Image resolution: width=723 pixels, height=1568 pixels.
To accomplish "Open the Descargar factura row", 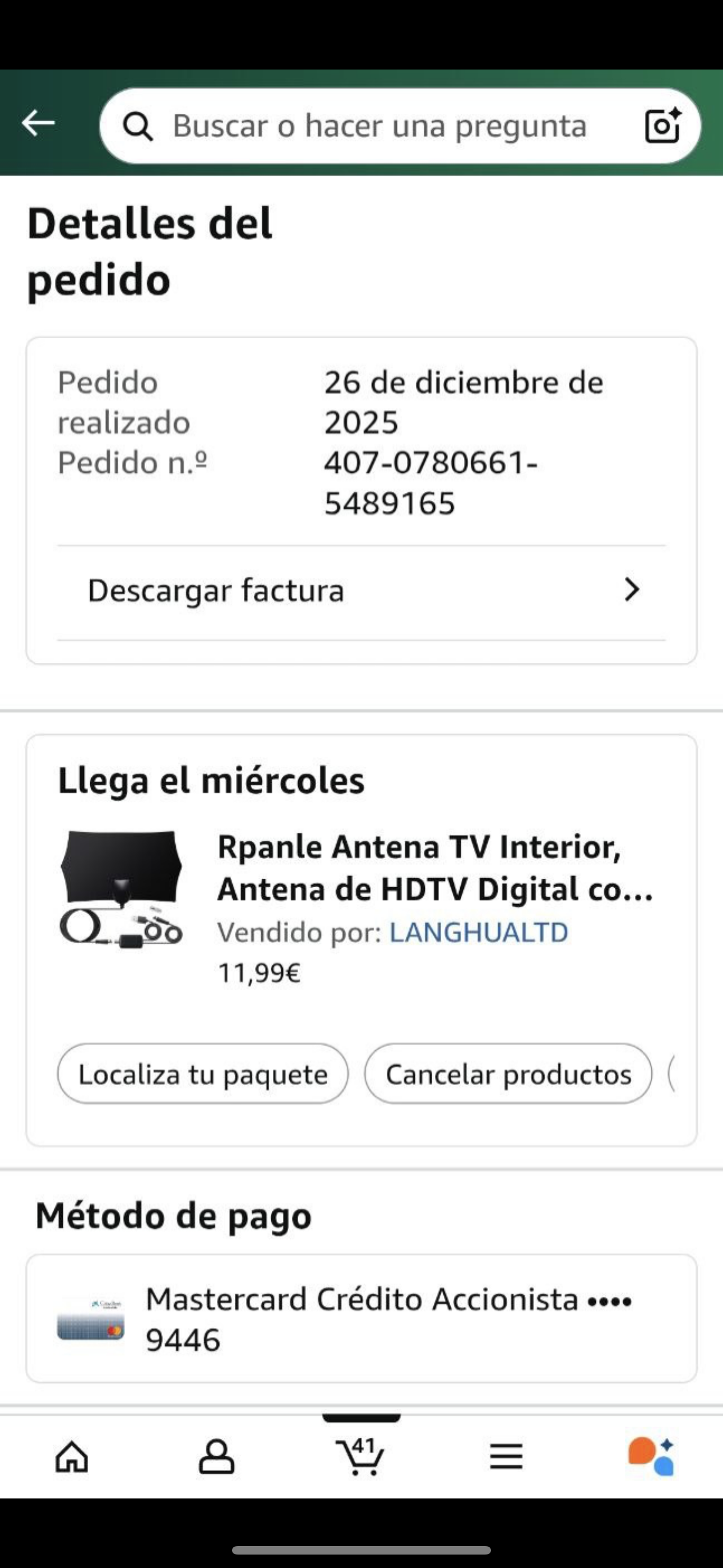I will (361, 591).
